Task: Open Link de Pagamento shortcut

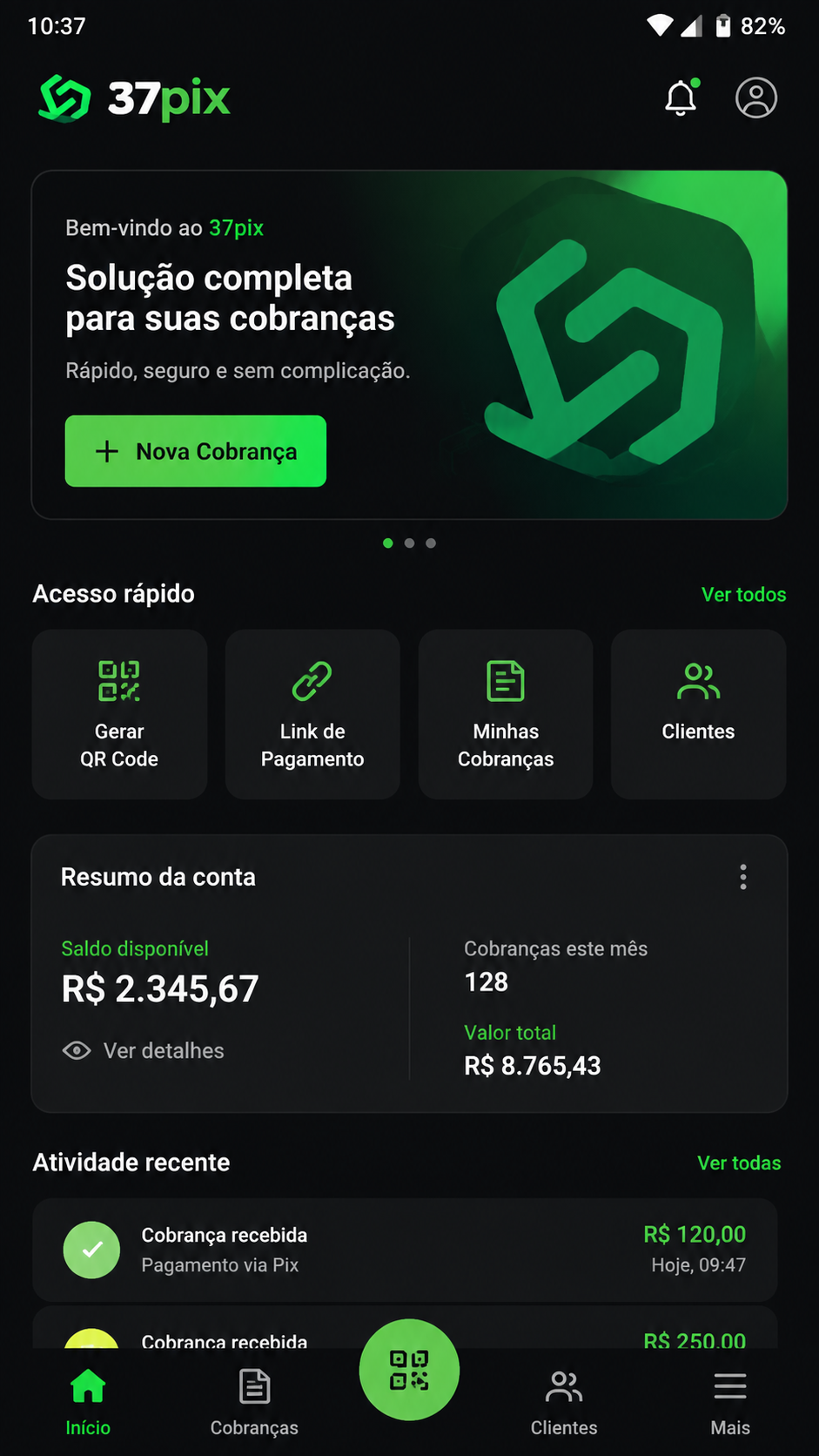Action: pyautogui.click(x=312, y=714)
